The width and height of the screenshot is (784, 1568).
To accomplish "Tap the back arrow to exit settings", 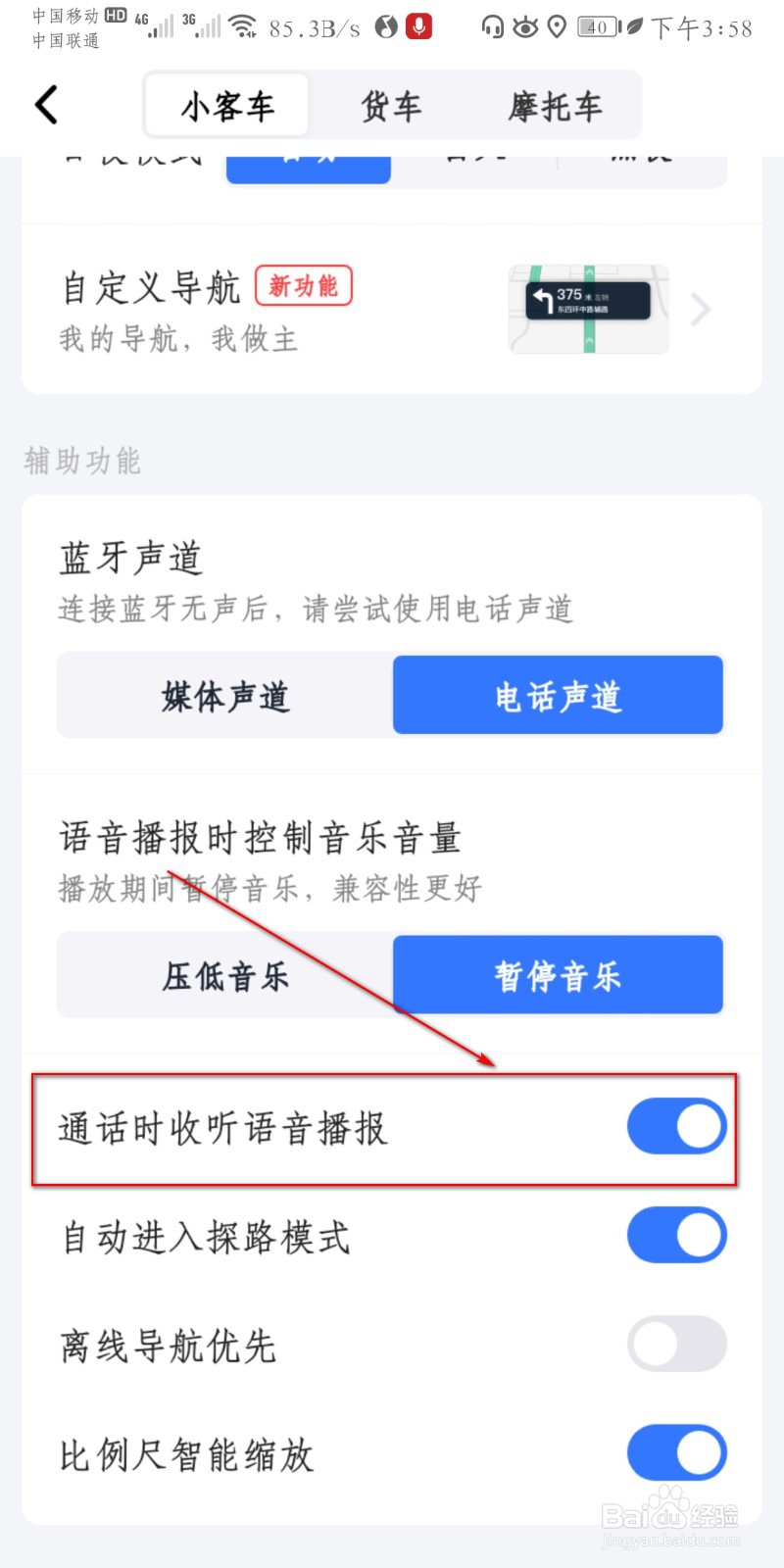I will coord(44,105).
